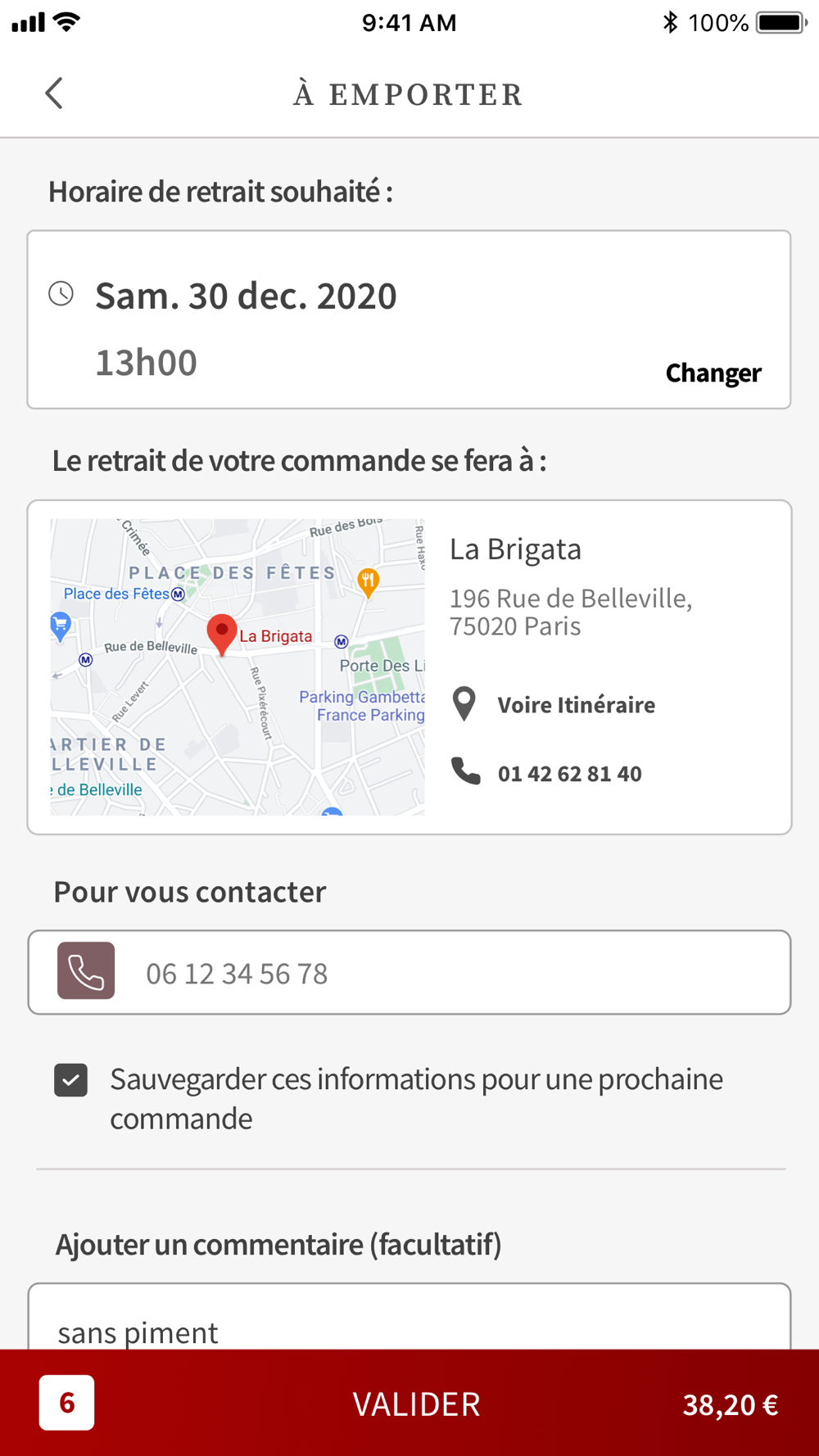Open Voire Itinéraire directions
This screenshot has width=819, height=1456.
pyautogui.click(x=576, y=705)
